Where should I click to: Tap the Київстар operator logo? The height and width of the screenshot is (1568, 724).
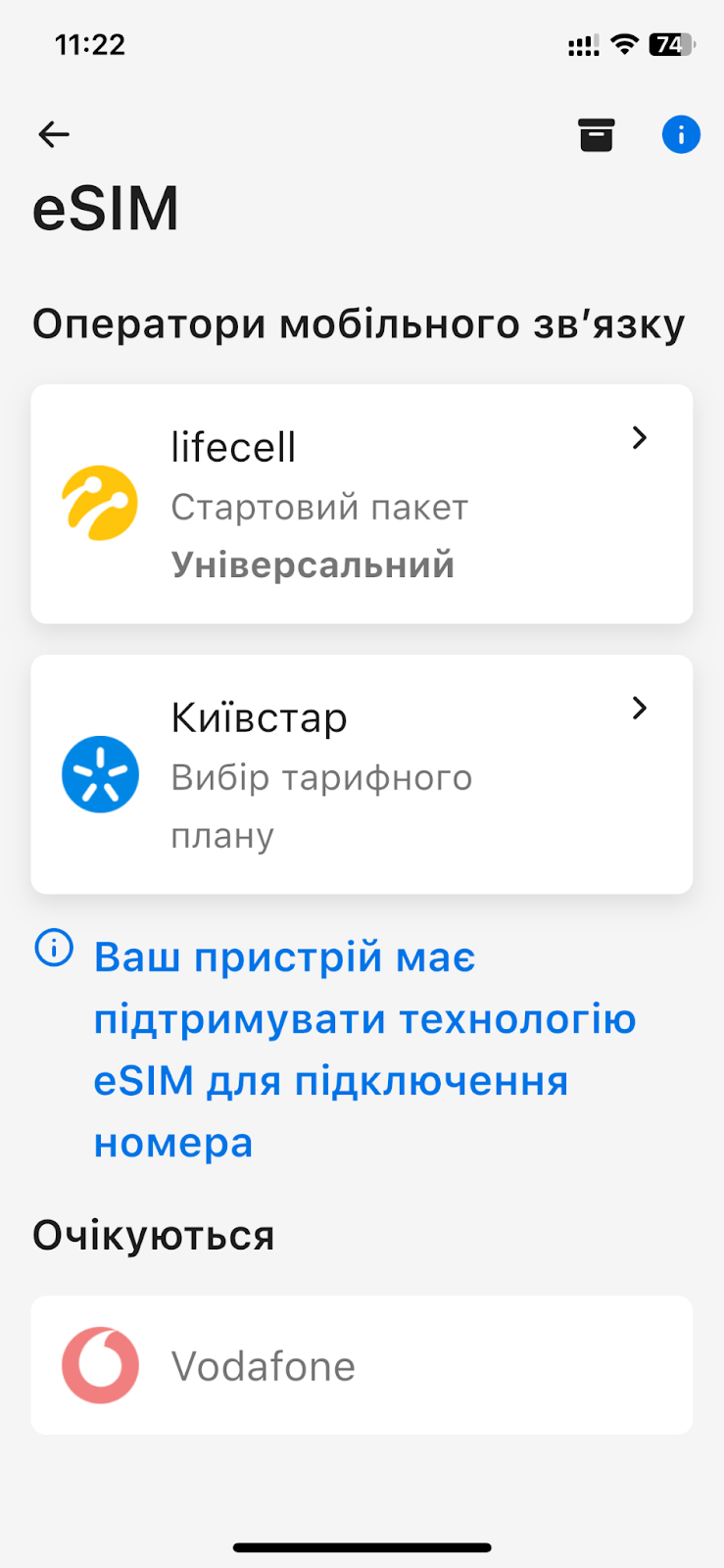tap(100, 773)
